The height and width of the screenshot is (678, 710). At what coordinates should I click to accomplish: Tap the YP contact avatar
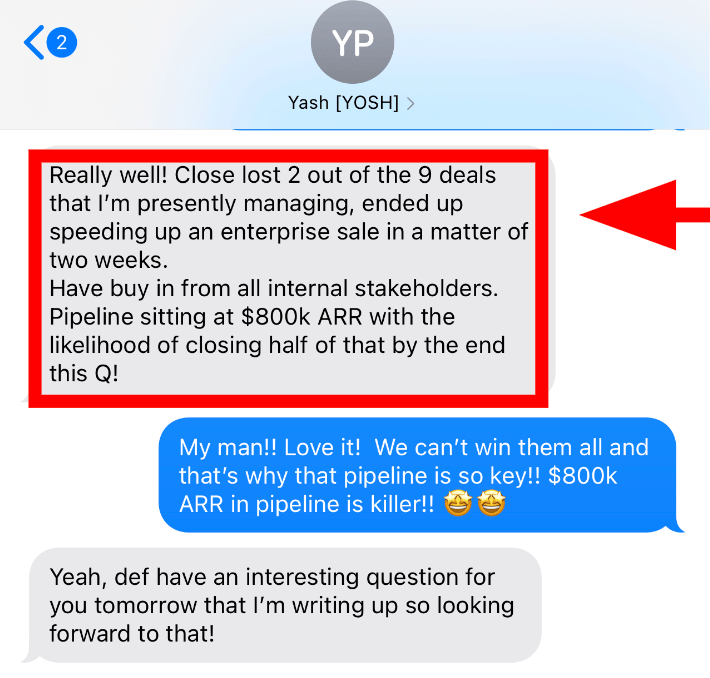[352, 43]
